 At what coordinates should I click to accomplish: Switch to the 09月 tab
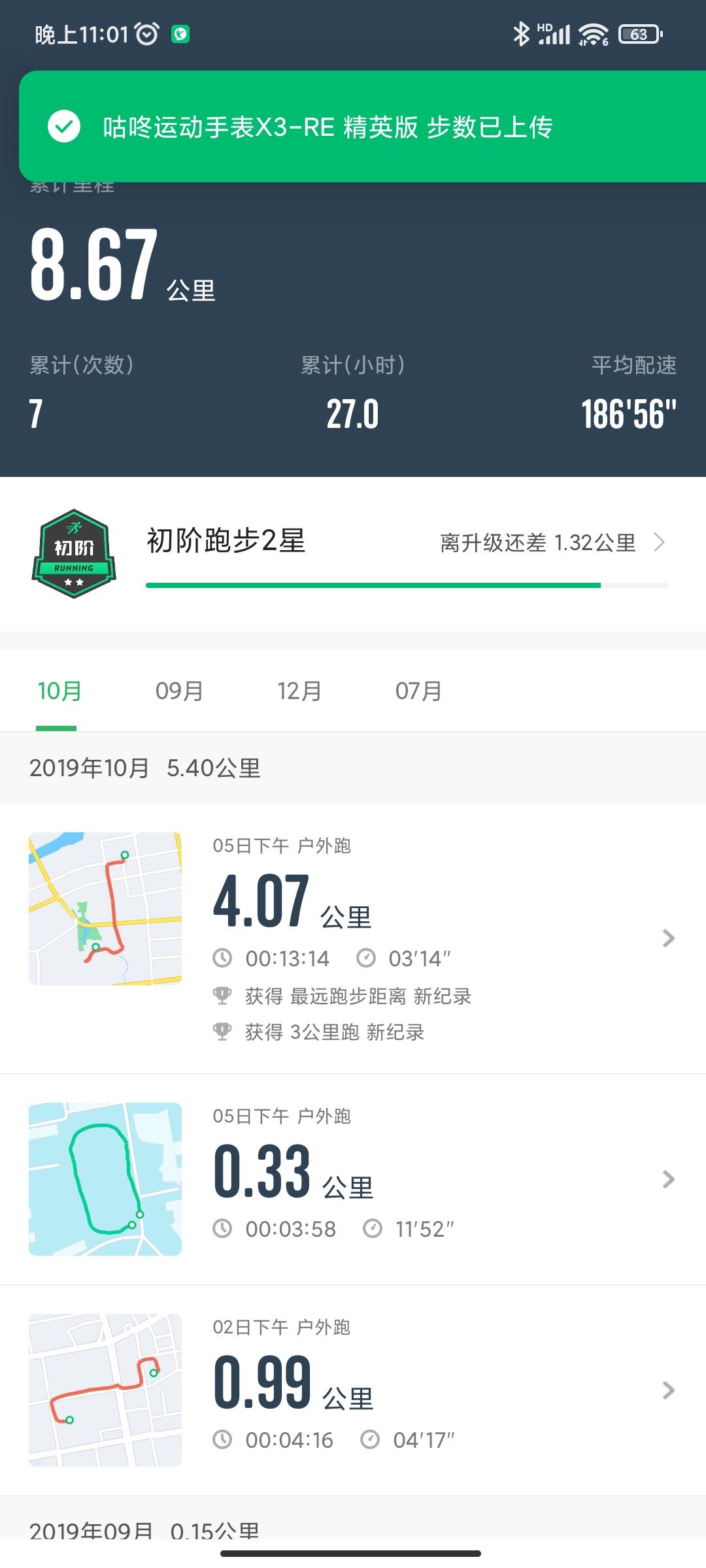(x=179, y=691)
